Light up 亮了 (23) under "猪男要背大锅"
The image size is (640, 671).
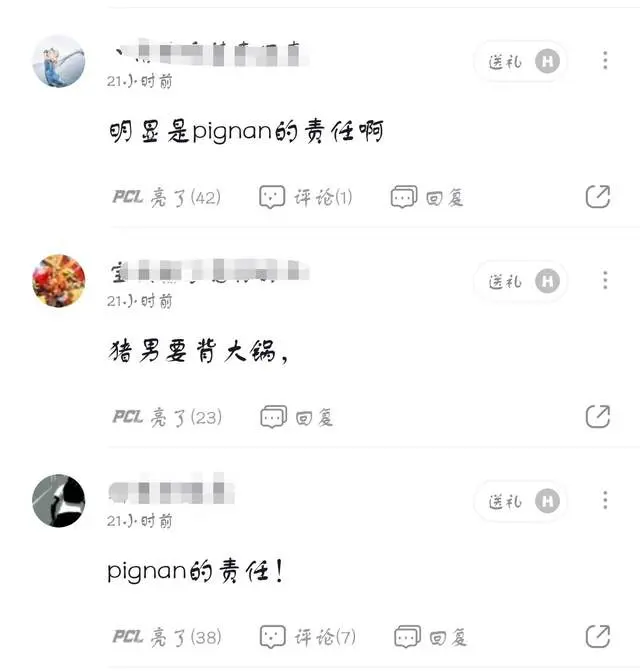pyautogui.click(x=166, y=417)
